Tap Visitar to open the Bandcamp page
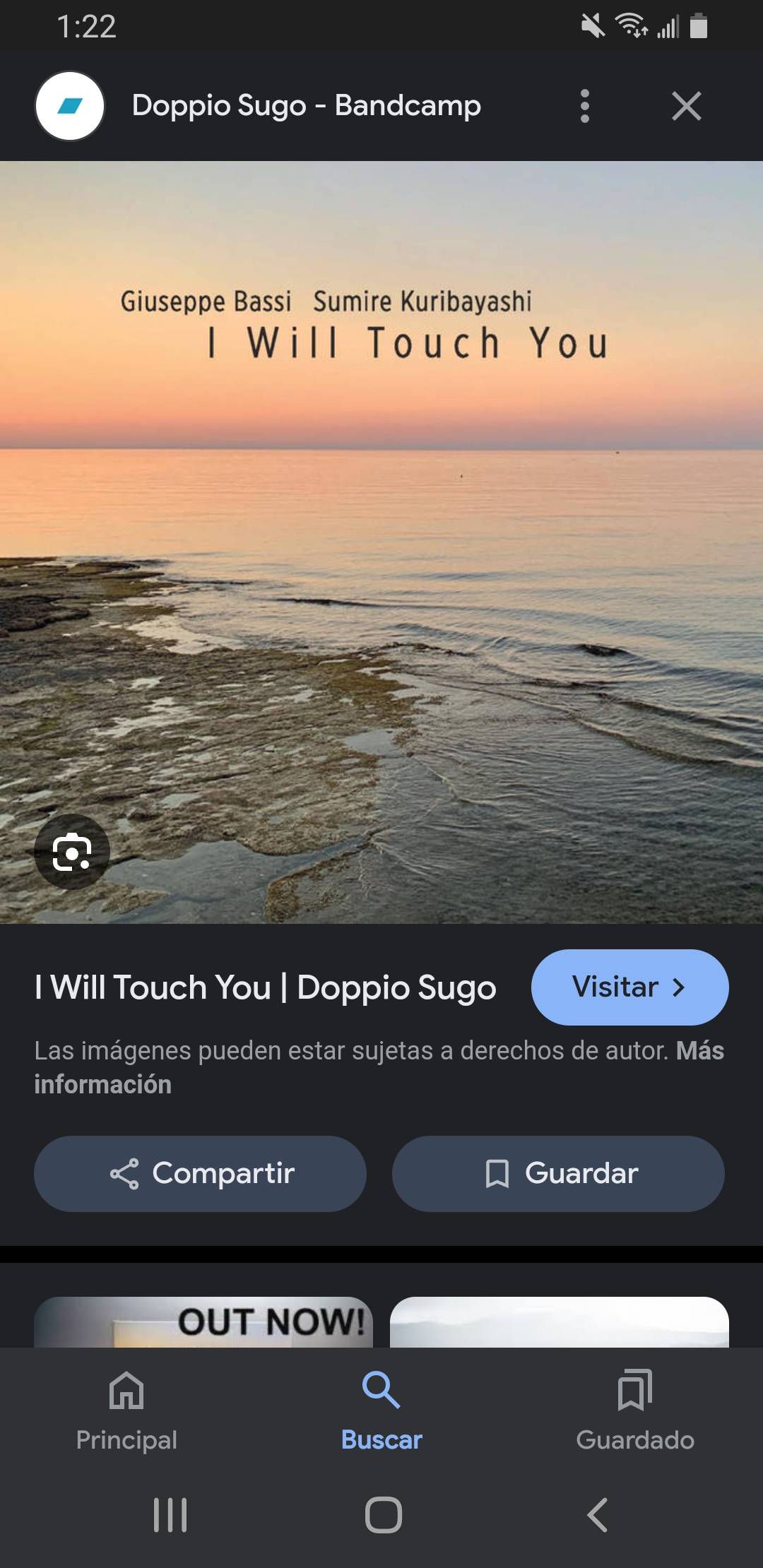 pos(629,987)
